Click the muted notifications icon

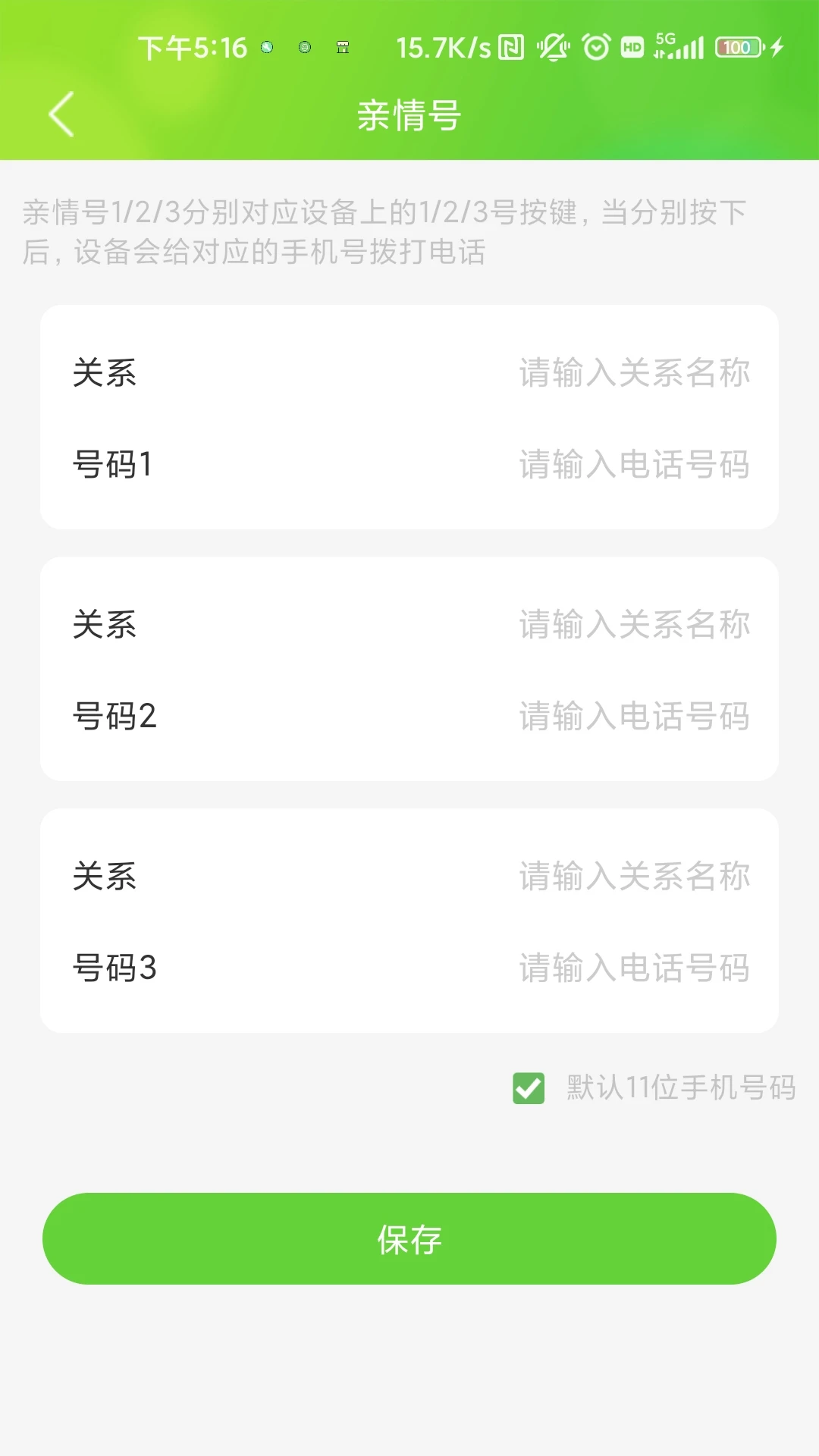552,47
